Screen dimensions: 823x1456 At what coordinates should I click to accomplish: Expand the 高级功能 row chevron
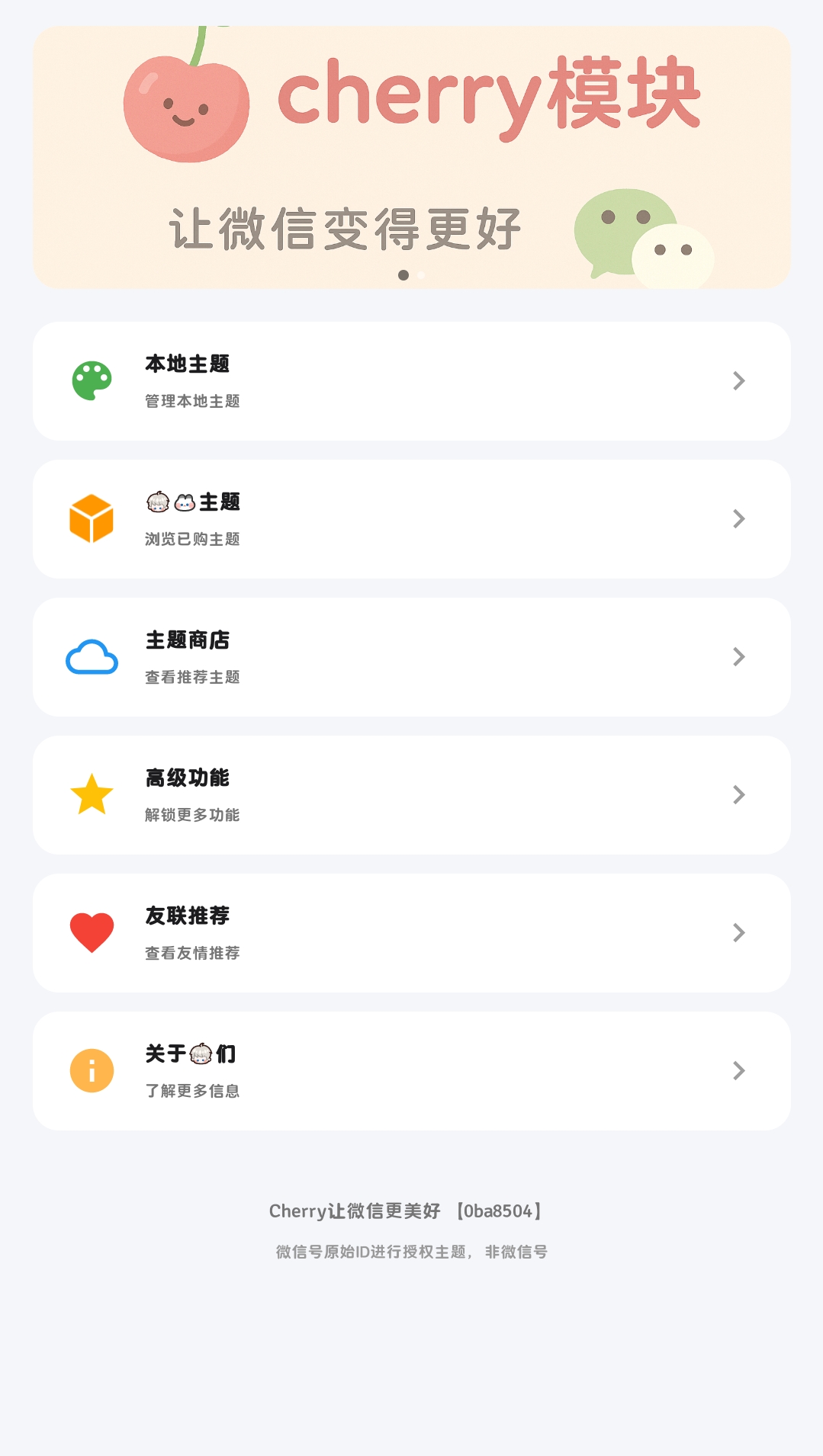(x=738, y=794)
